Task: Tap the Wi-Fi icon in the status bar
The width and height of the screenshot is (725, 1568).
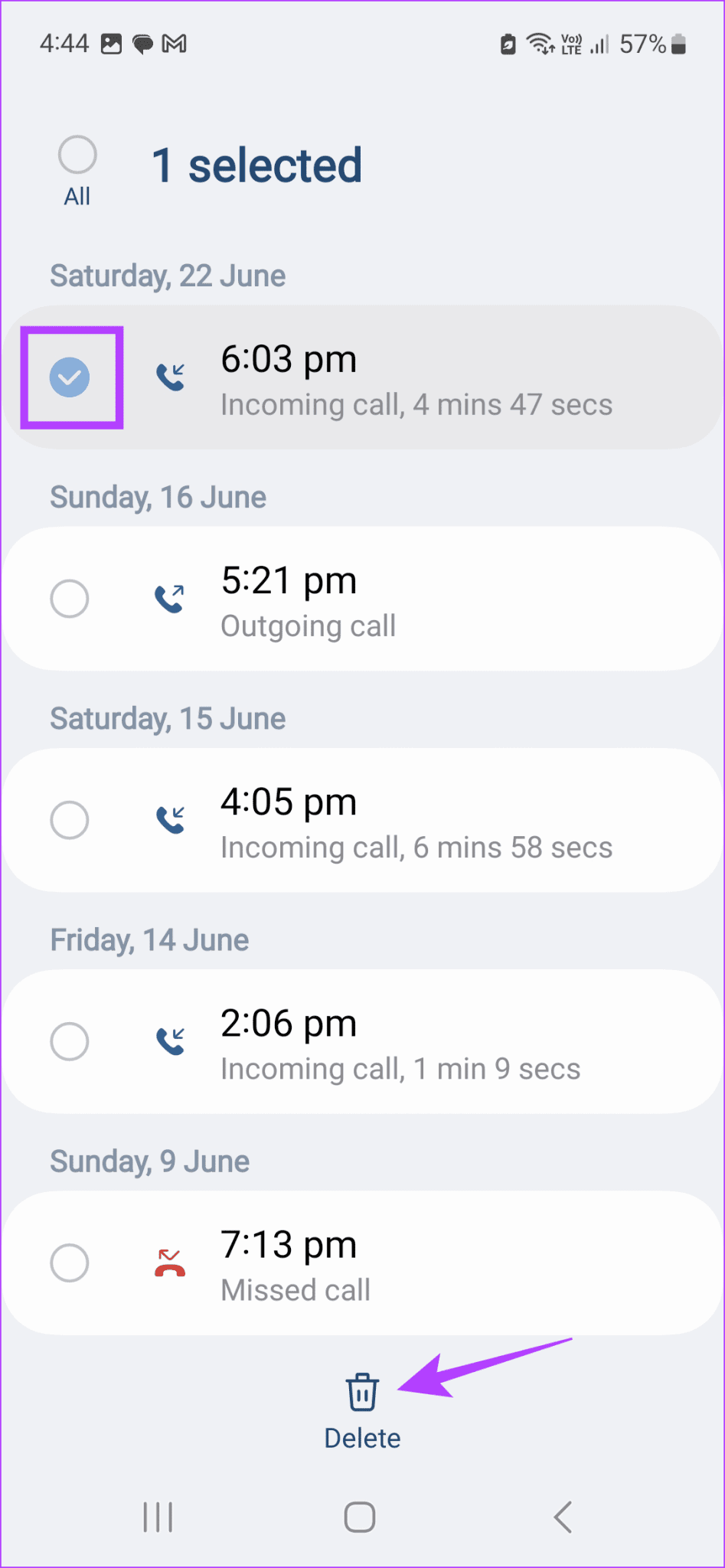Action: coord(539,44)
